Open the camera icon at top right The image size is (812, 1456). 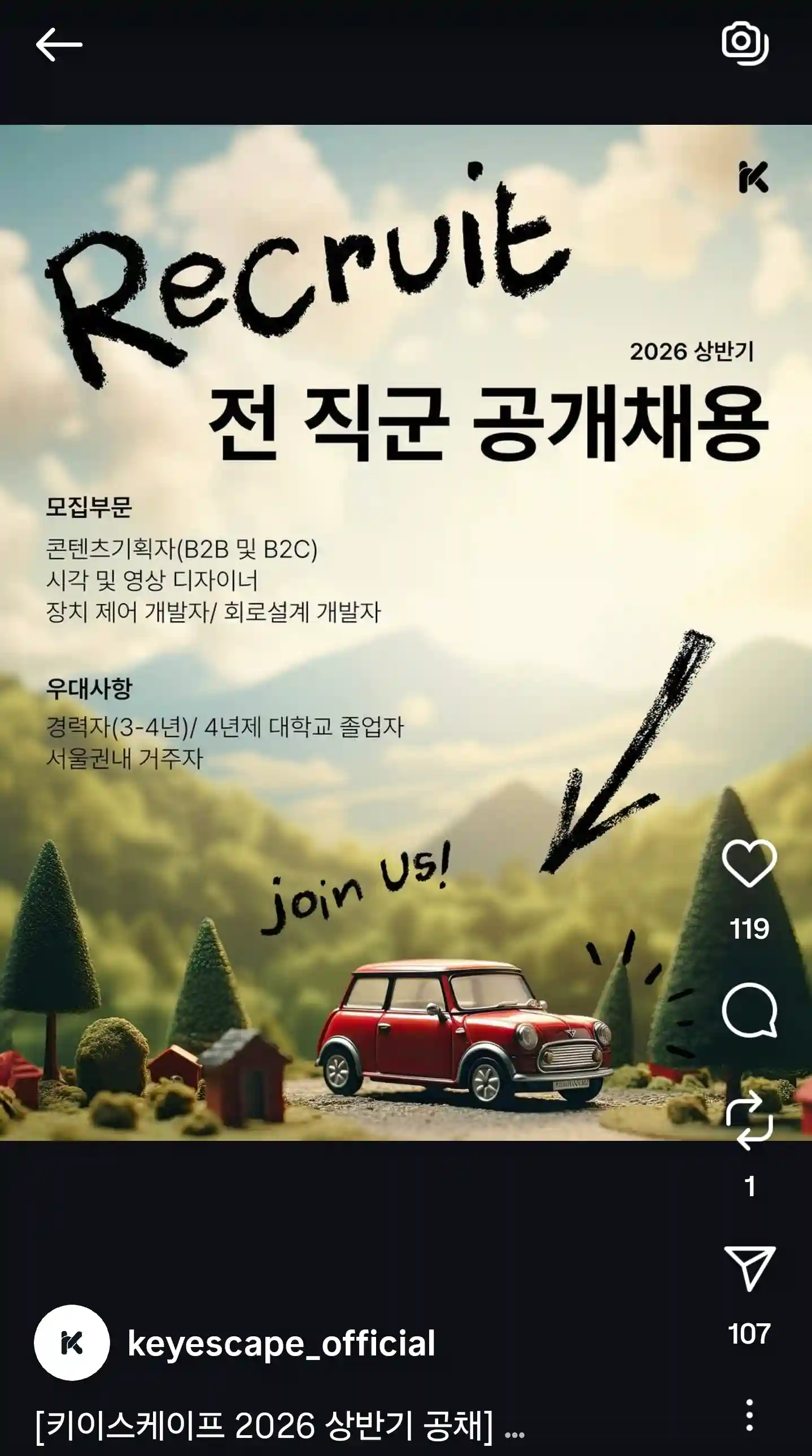click(745, 43)
